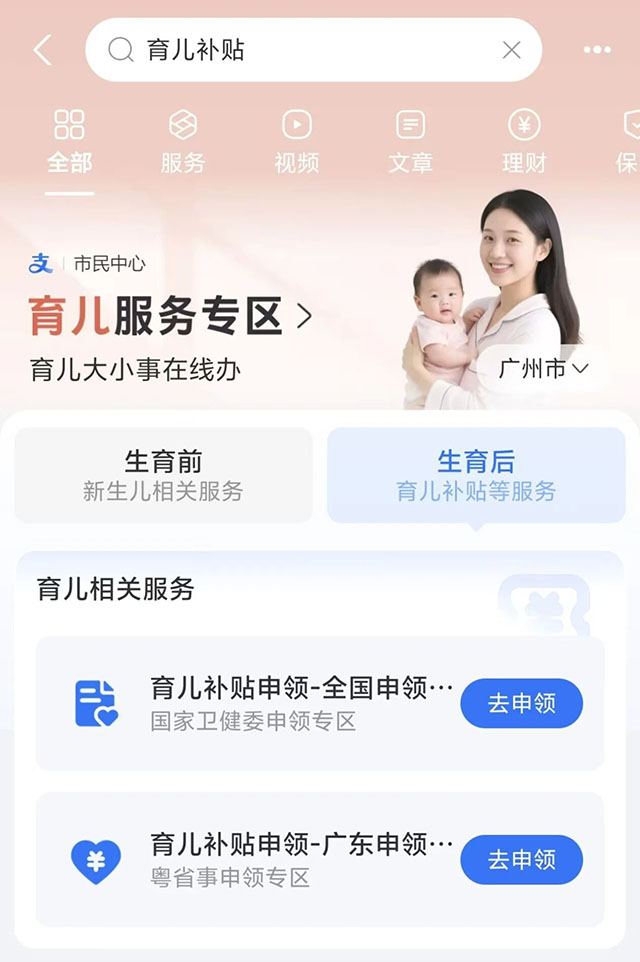
Task: Tap 去申领 for 全国申领 国家卫健委专区
Action: click(x=521, y=703)
